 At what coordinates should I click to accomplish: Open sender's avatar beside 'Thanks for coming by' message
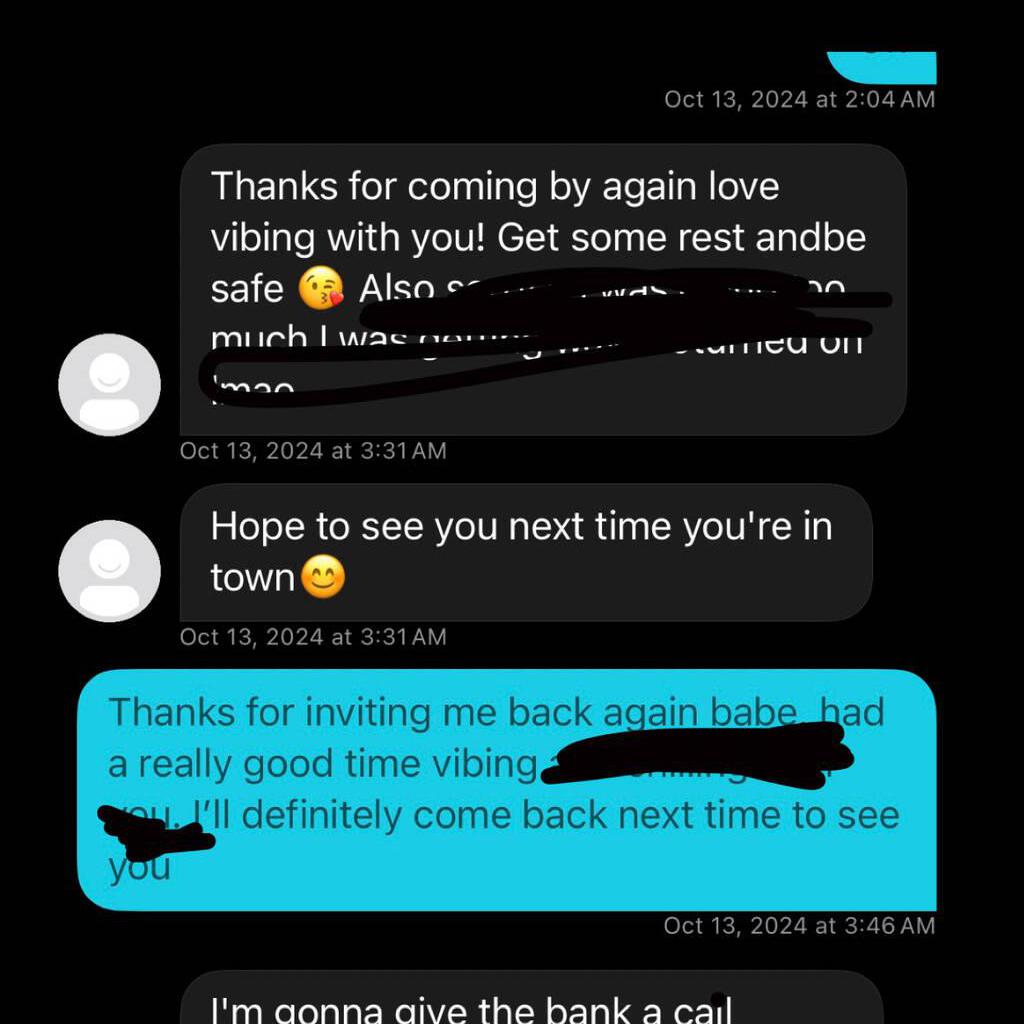[x=110, y=385]
